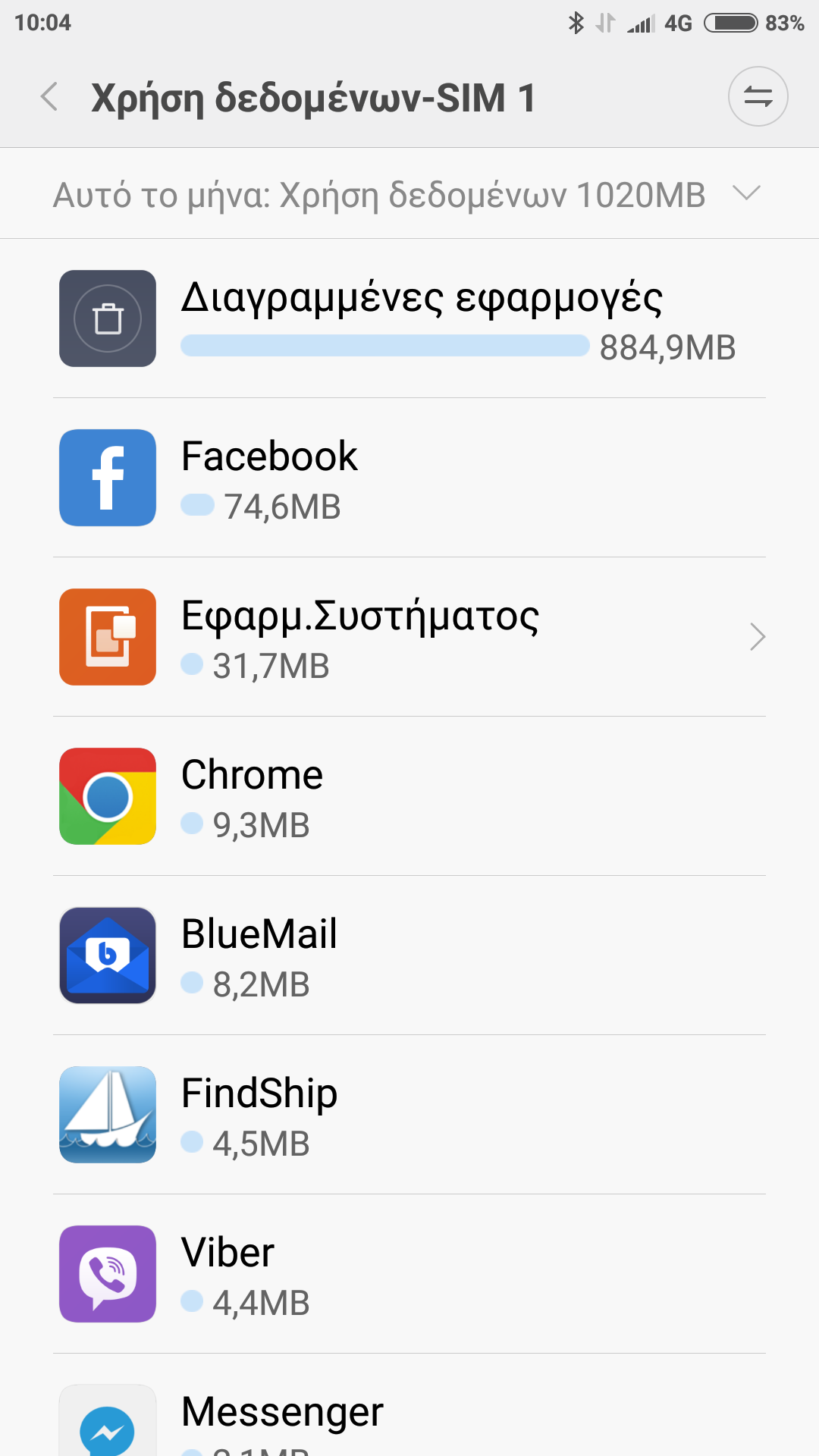
Task: Open Εφαρμ.Συστήματος usage breakdown
Action: [x=409, y=637]
